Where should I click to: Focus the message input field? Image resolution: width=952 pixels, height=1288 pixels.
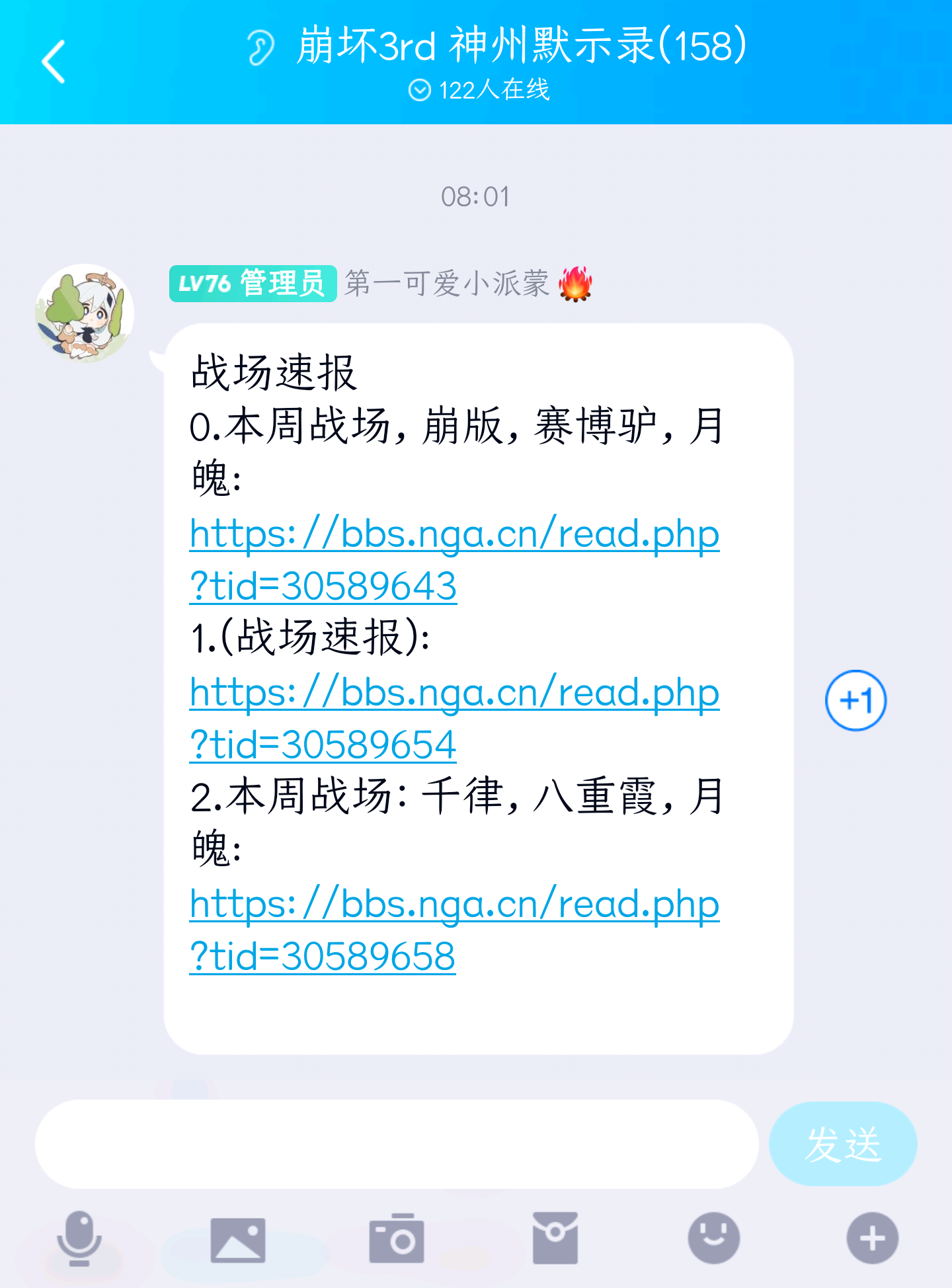pyautogui.click(x=397, y=1144)
